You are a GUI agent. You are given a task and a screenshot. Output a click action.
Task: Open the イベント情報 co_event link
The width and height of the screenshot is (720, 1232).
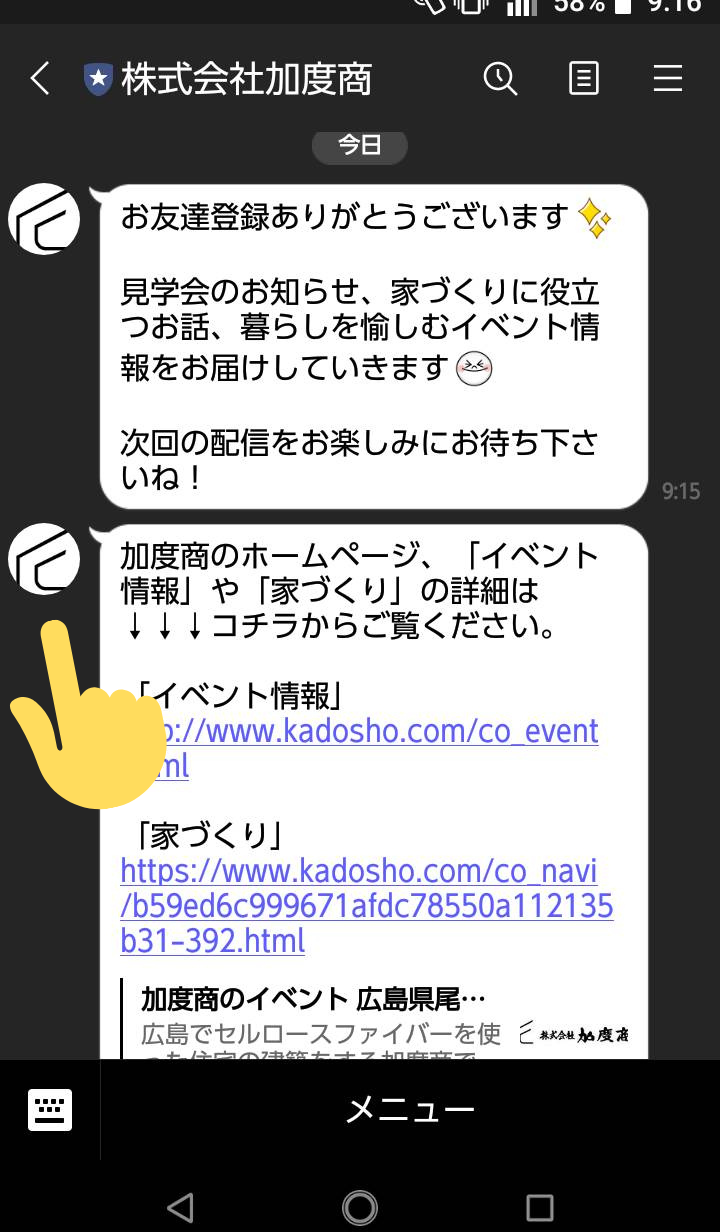(x=360, y=748)
